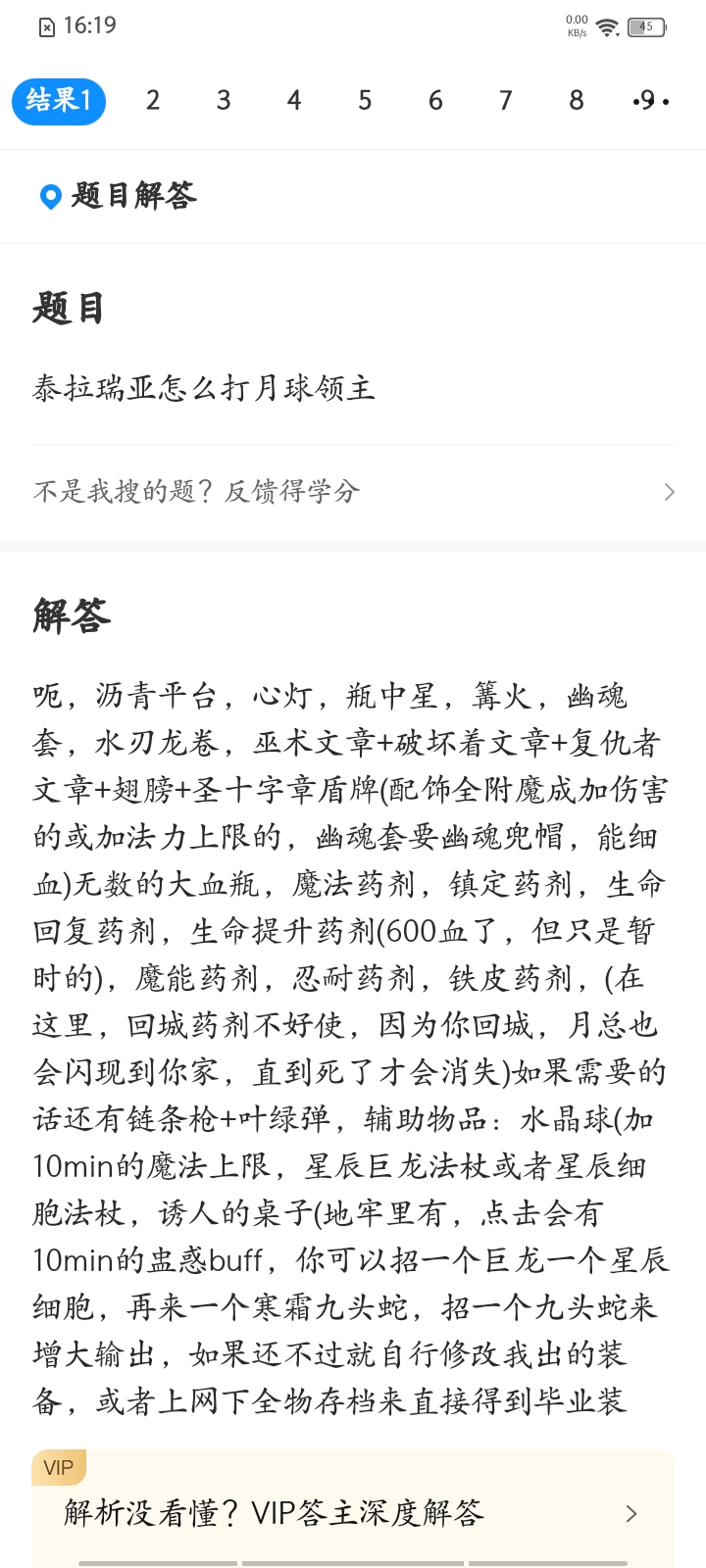This screenshot has height=1568, width=706.
Task: Switch to result tab 8
Action: click(x=577, y=101)
